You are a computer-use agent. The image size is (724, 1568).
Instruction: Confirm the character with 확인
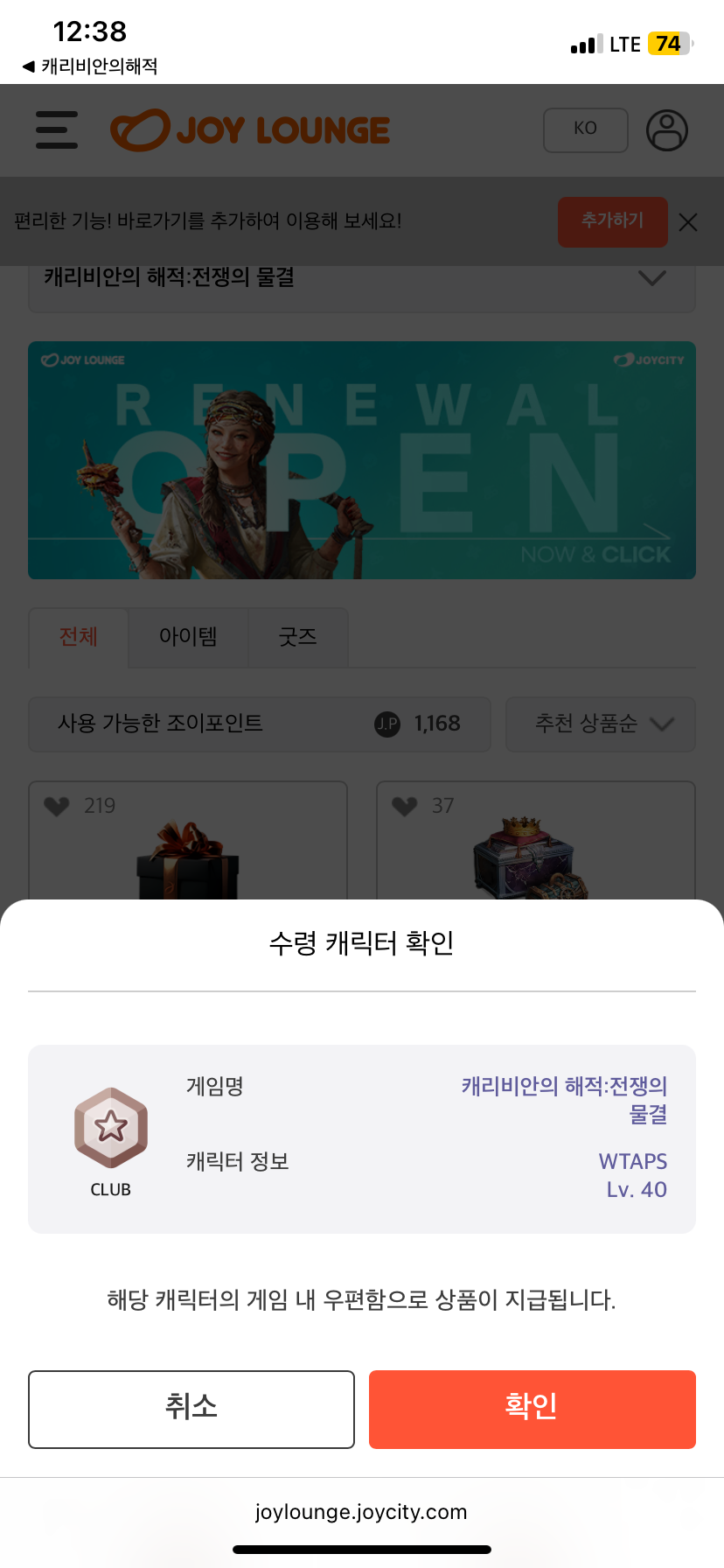pyautogui.click(x=532, y=1409)
